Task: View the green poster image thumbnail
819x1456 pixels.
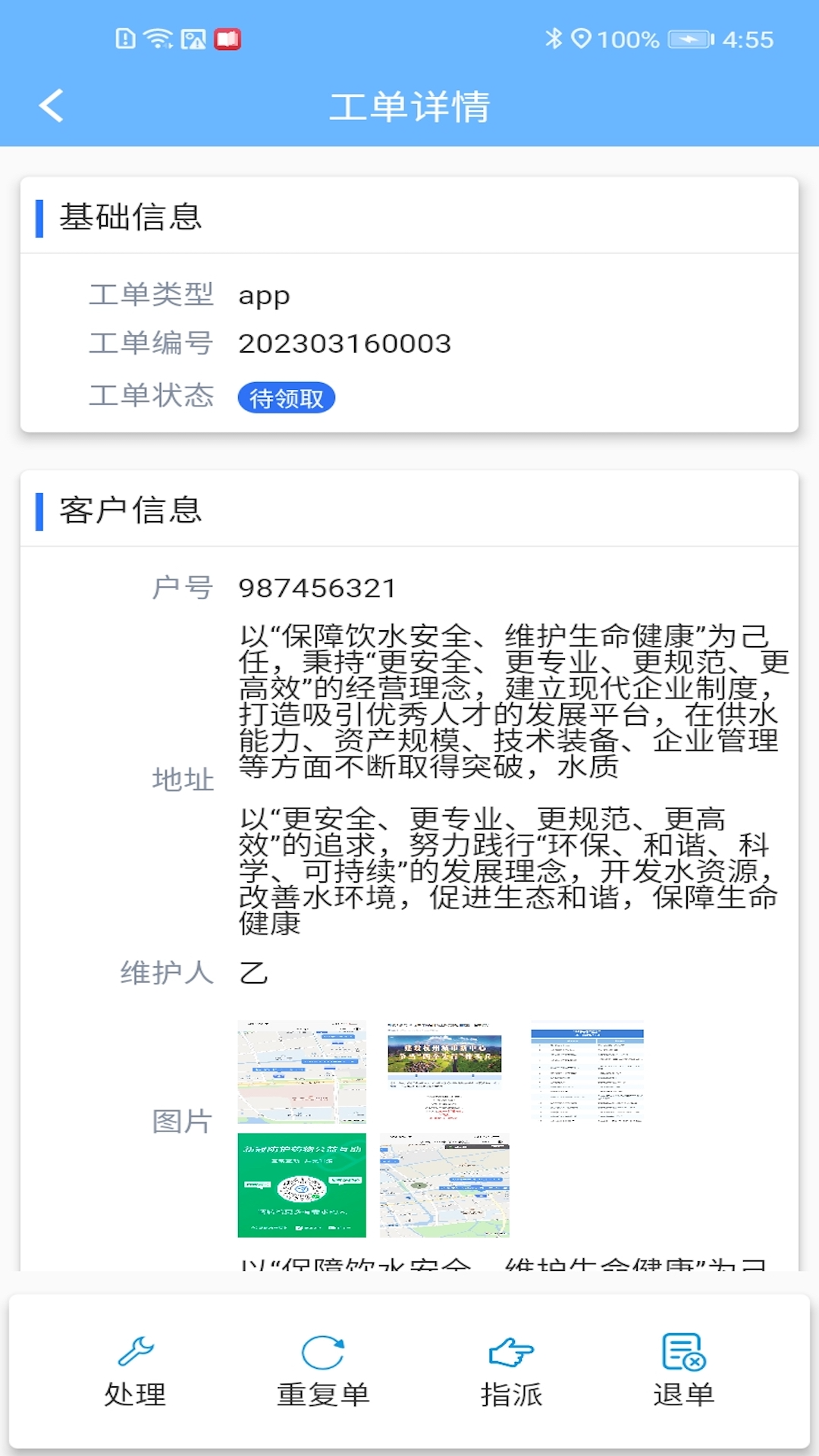Action: click(x=302, y=1185)
